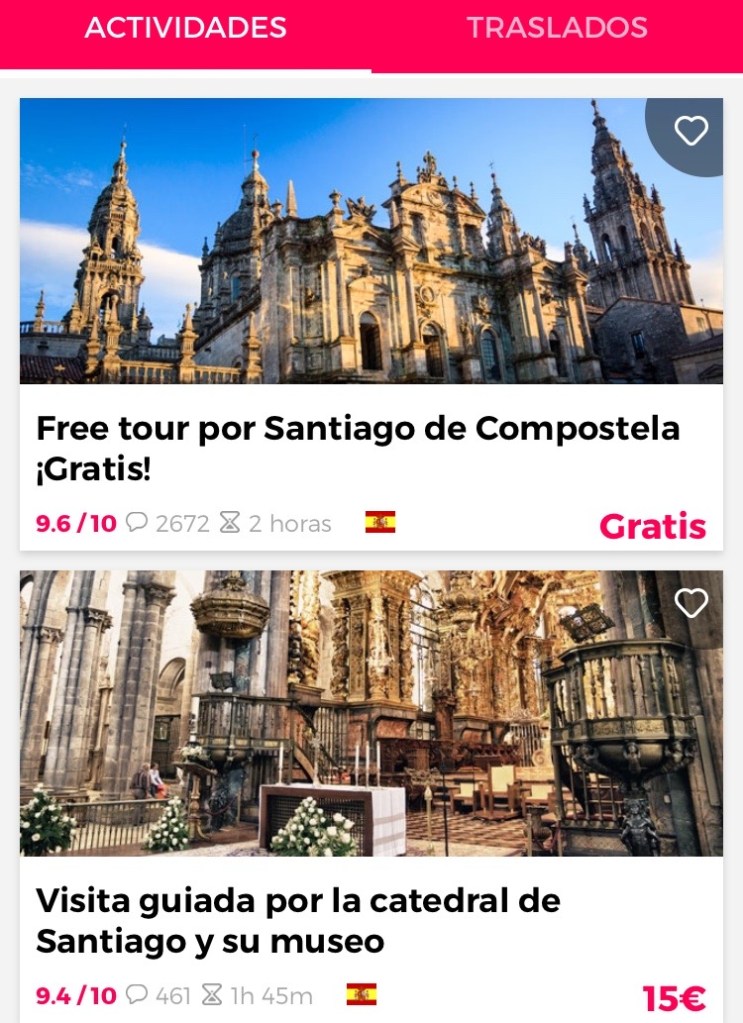
Task: Save the Visita guiada catedral activity to favorites
Action: click(x=691, y=603)
